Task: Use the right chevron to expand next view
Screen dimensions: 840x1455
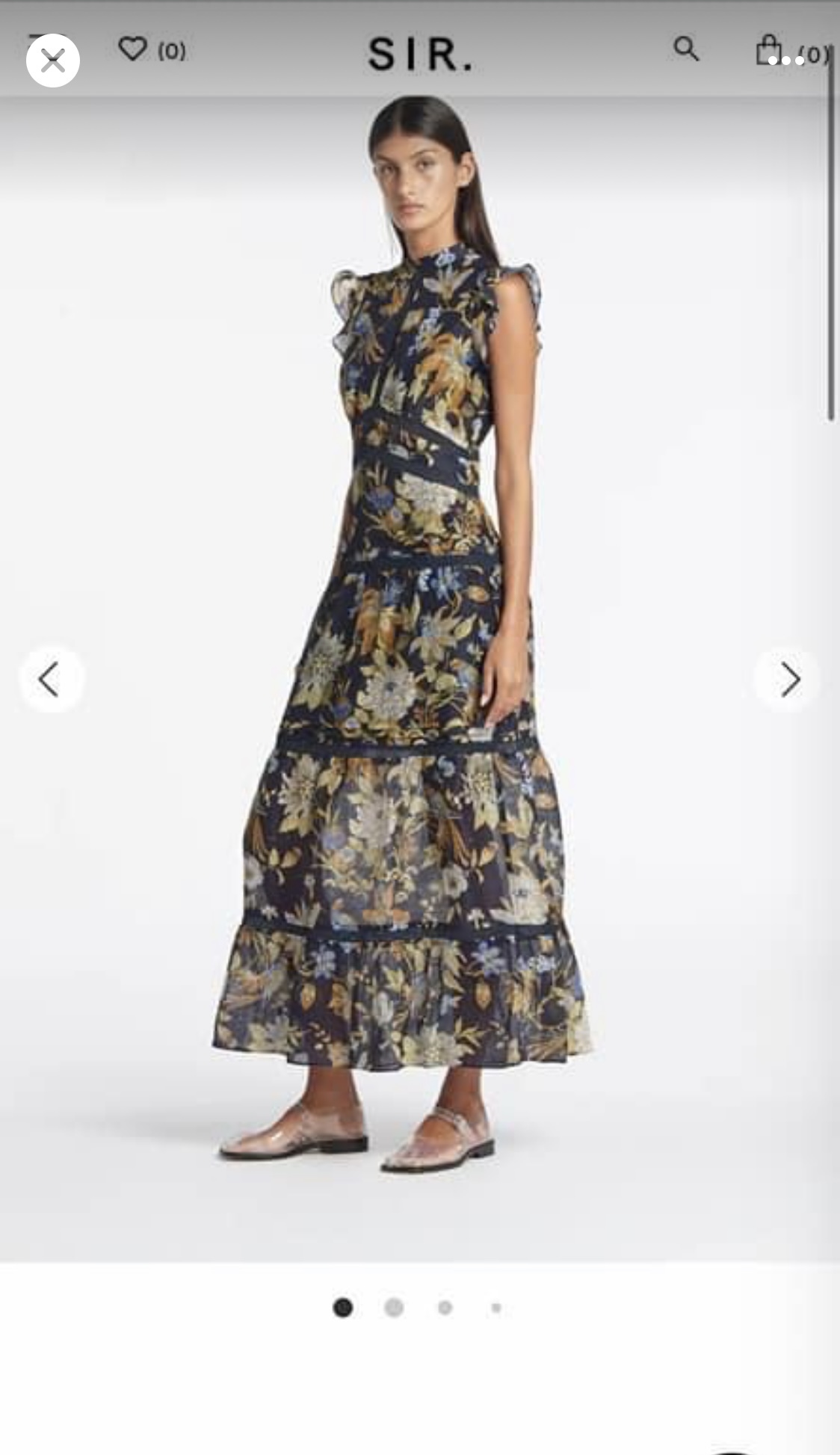Action: click(788, 679)
